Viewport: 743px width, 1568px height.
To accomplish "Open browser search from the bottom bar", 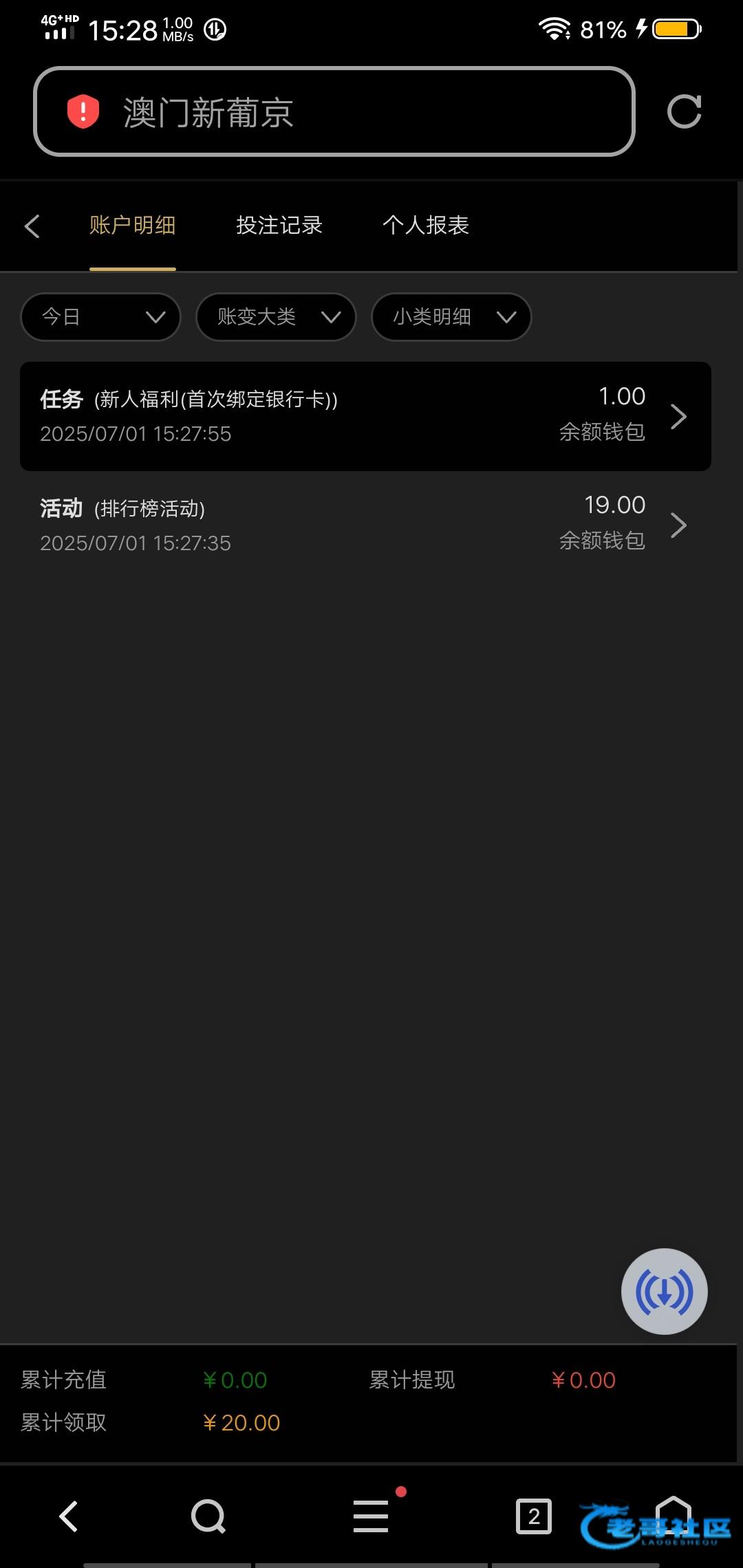I will point(208,1516).
